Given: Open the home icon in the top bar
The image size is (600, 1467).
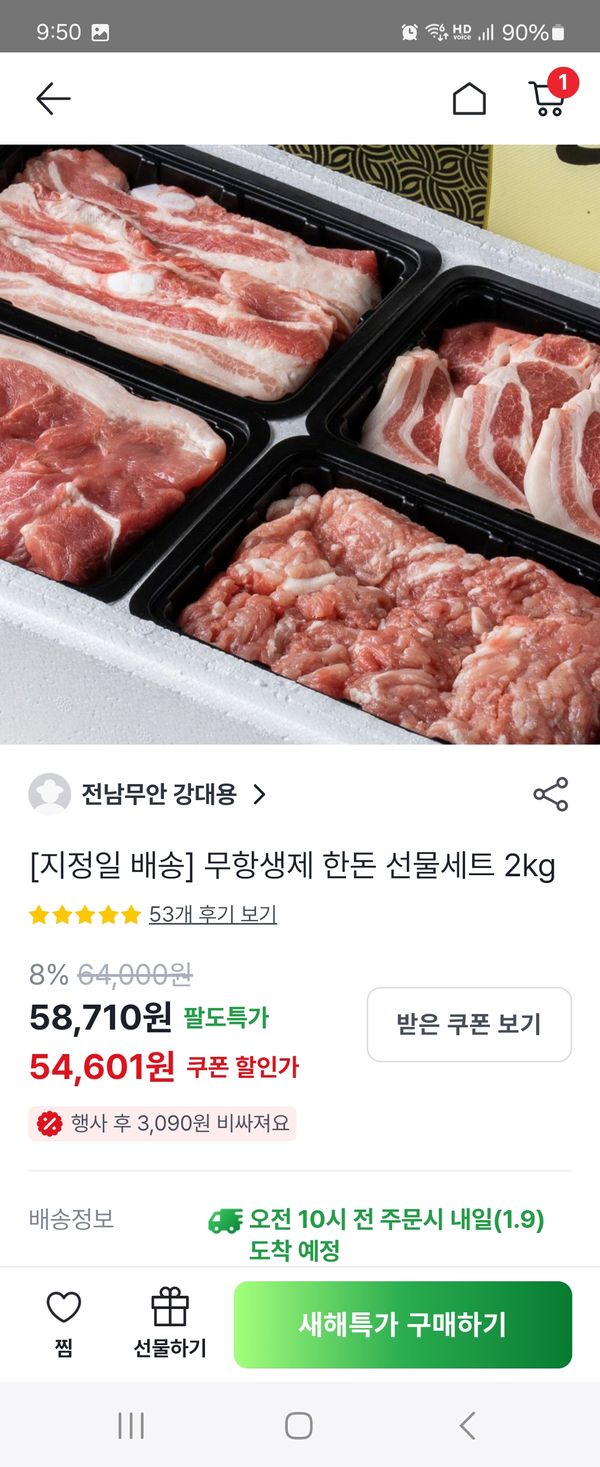Looking at the screenshot, I should pos(469,99).
